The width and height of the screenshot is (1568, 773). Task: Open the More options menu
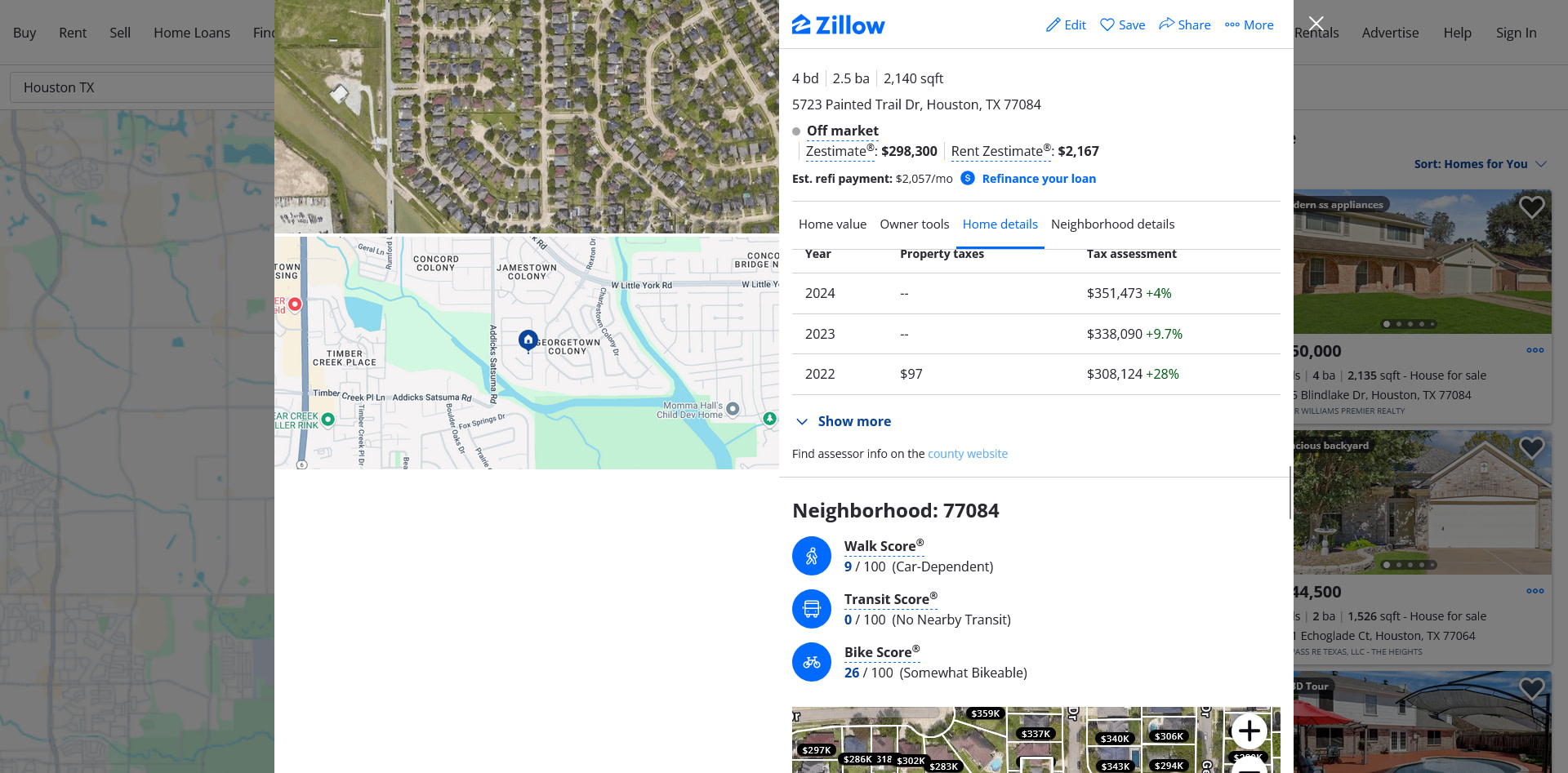coord(1249,25)
